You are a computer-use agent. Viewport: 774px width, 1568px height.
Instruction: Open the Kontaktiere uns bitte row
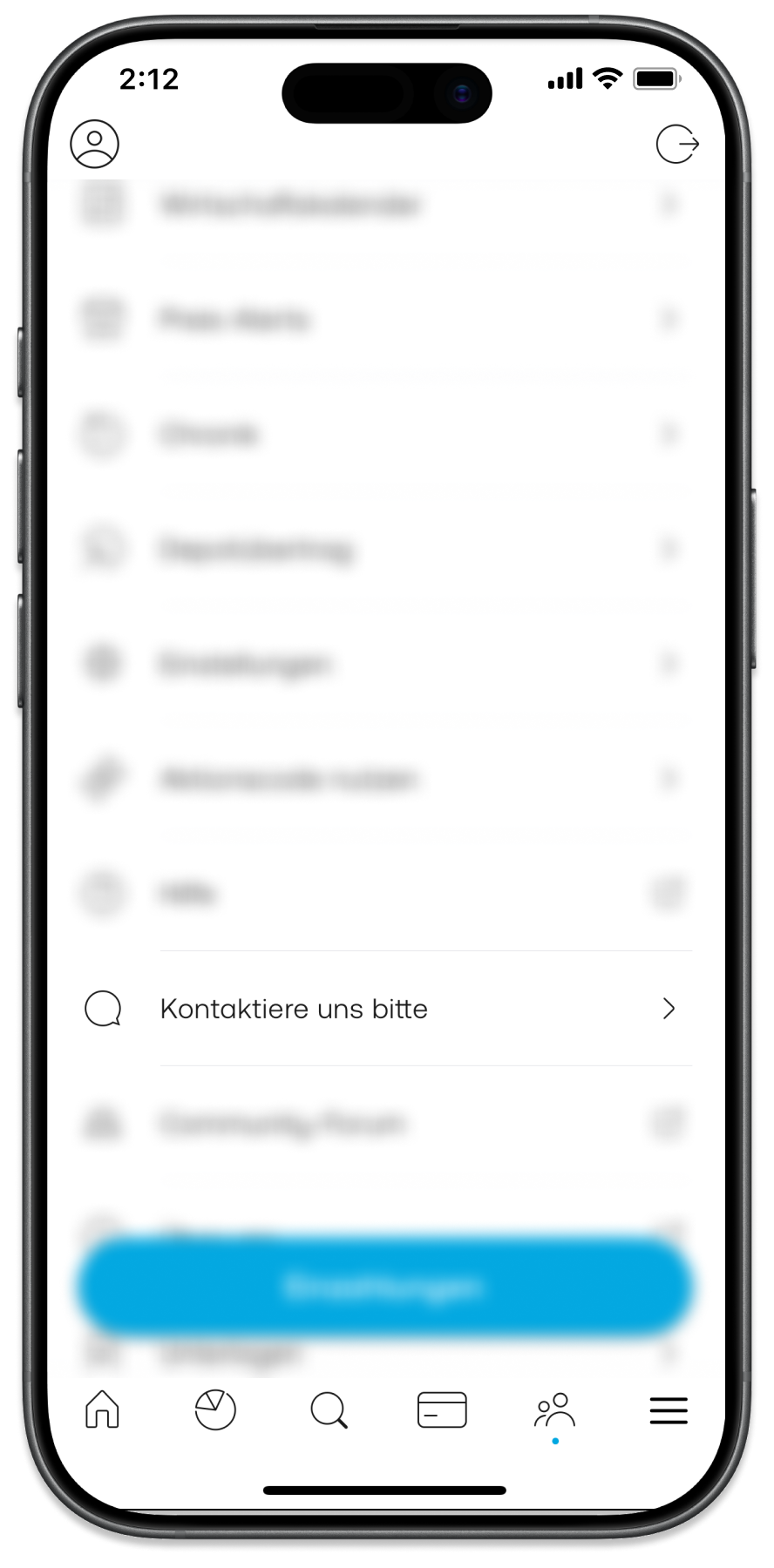(384, 1009)
